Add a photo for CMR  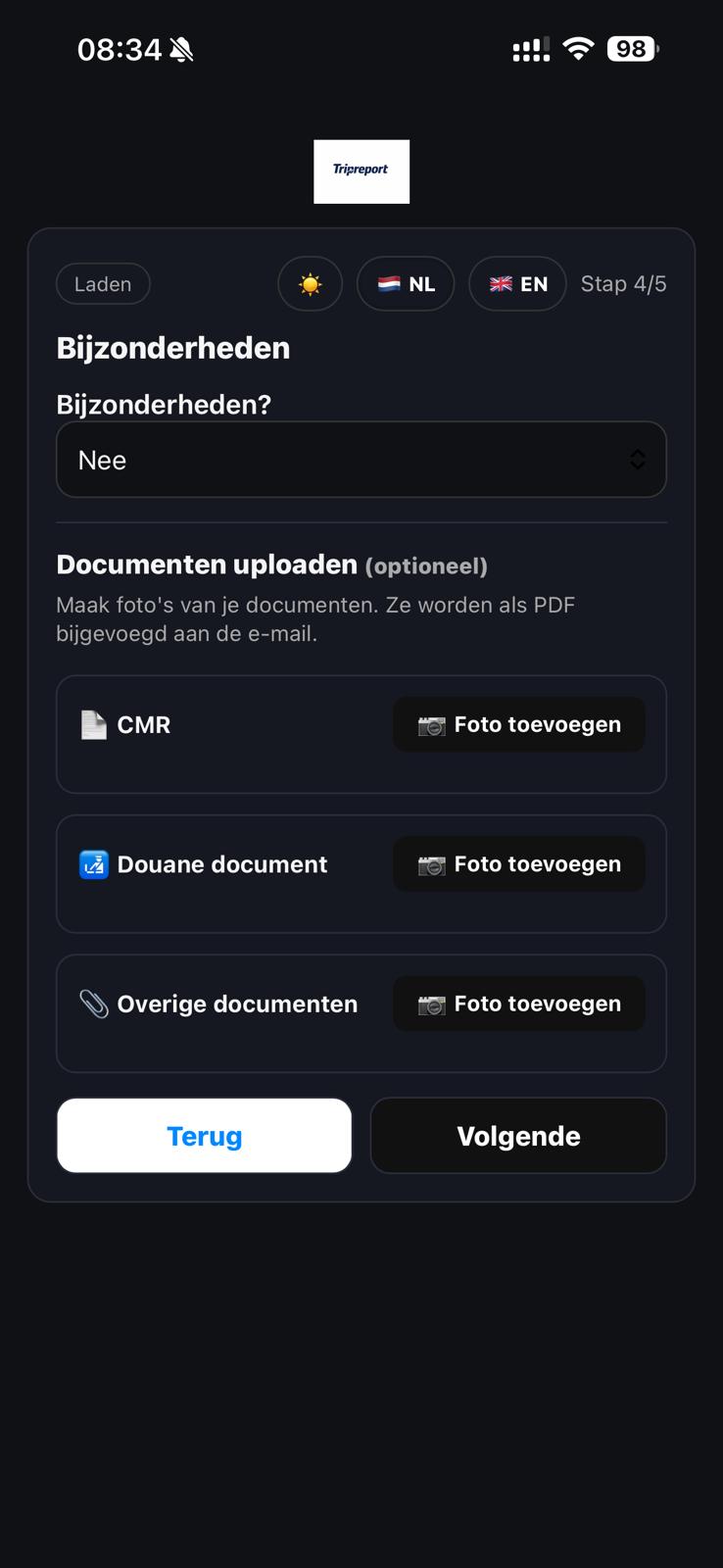(518, 725)
